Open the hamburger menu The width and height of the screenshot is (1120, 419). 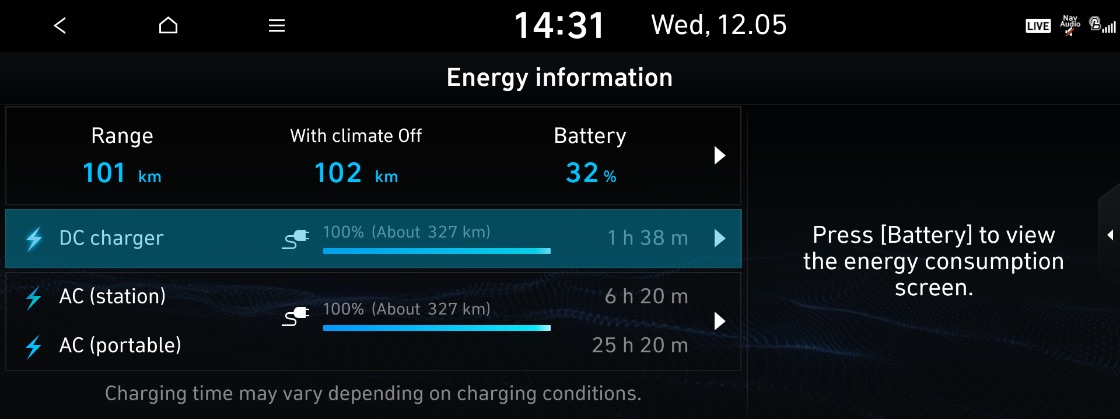[277, 26]
